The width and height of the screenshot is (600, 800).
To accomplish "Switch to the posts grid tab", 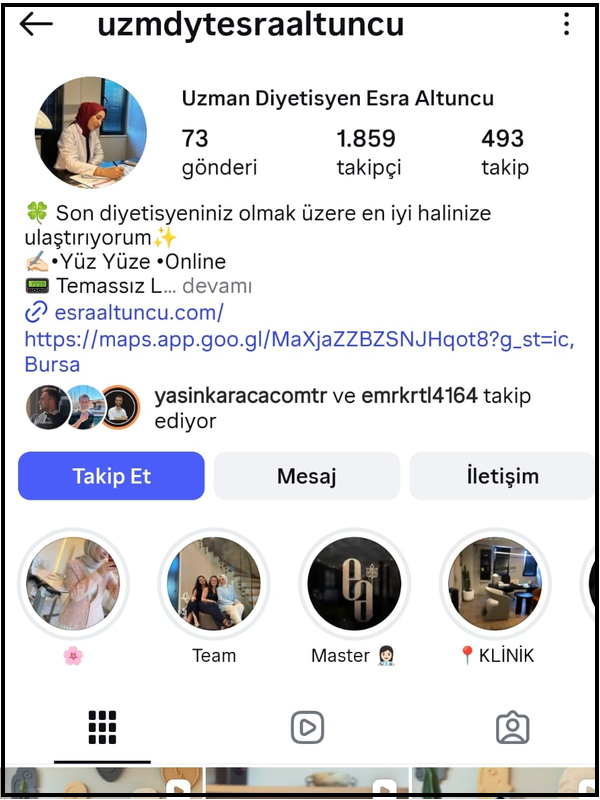I will click(102, 727).
